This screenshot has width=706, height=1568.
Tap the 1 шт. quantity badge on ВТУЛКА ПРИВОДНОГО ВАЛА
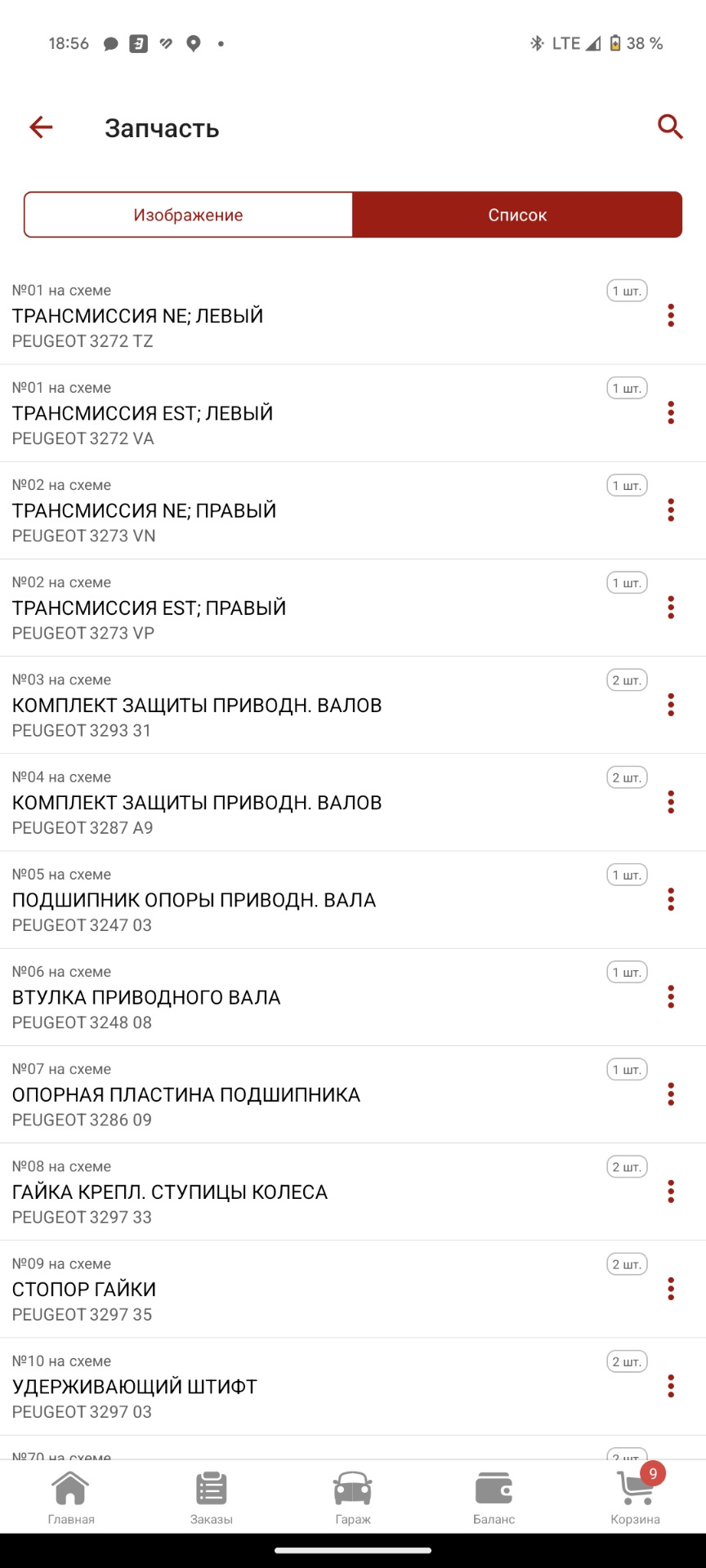[x=627, y=972]
